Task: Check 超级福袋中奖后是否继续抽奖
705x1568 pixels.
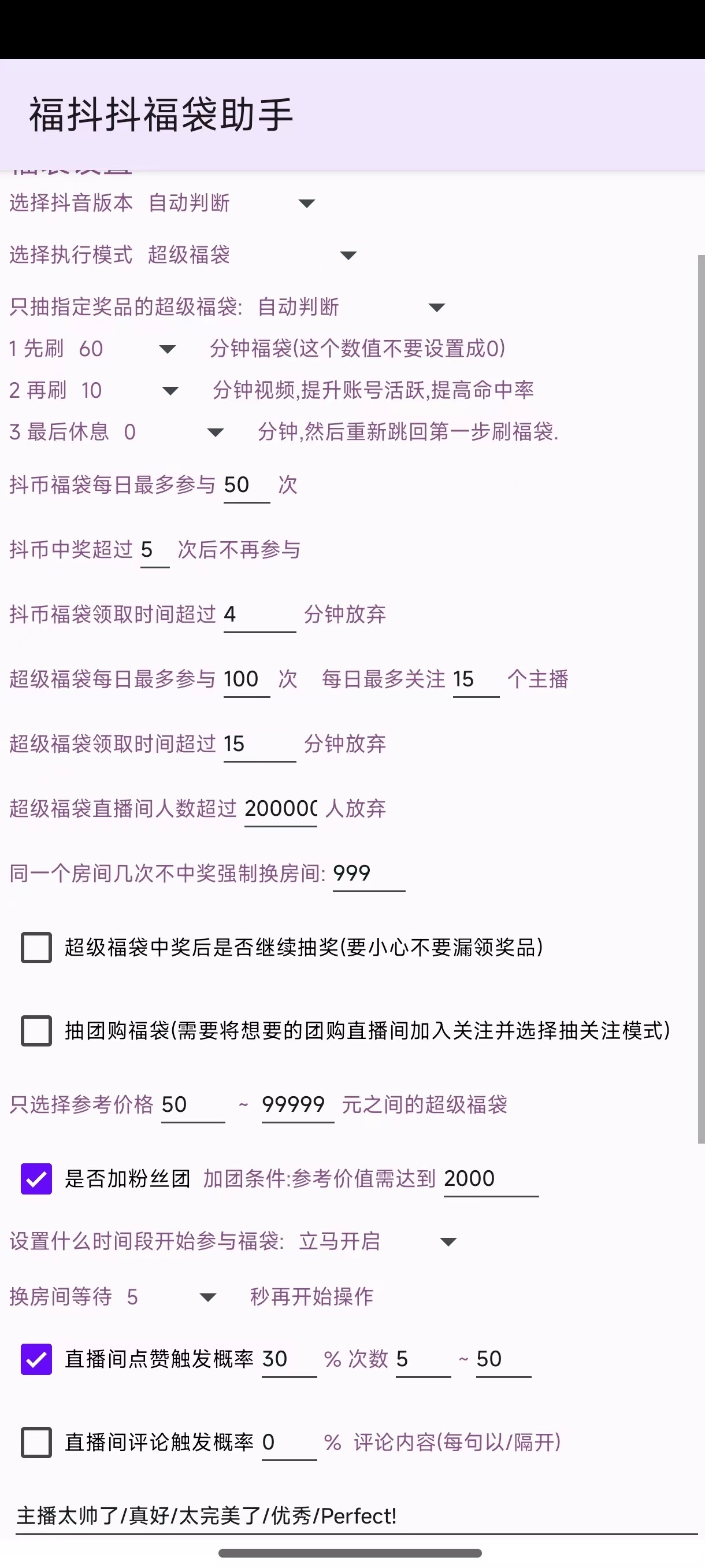Action: pos(36,948)
